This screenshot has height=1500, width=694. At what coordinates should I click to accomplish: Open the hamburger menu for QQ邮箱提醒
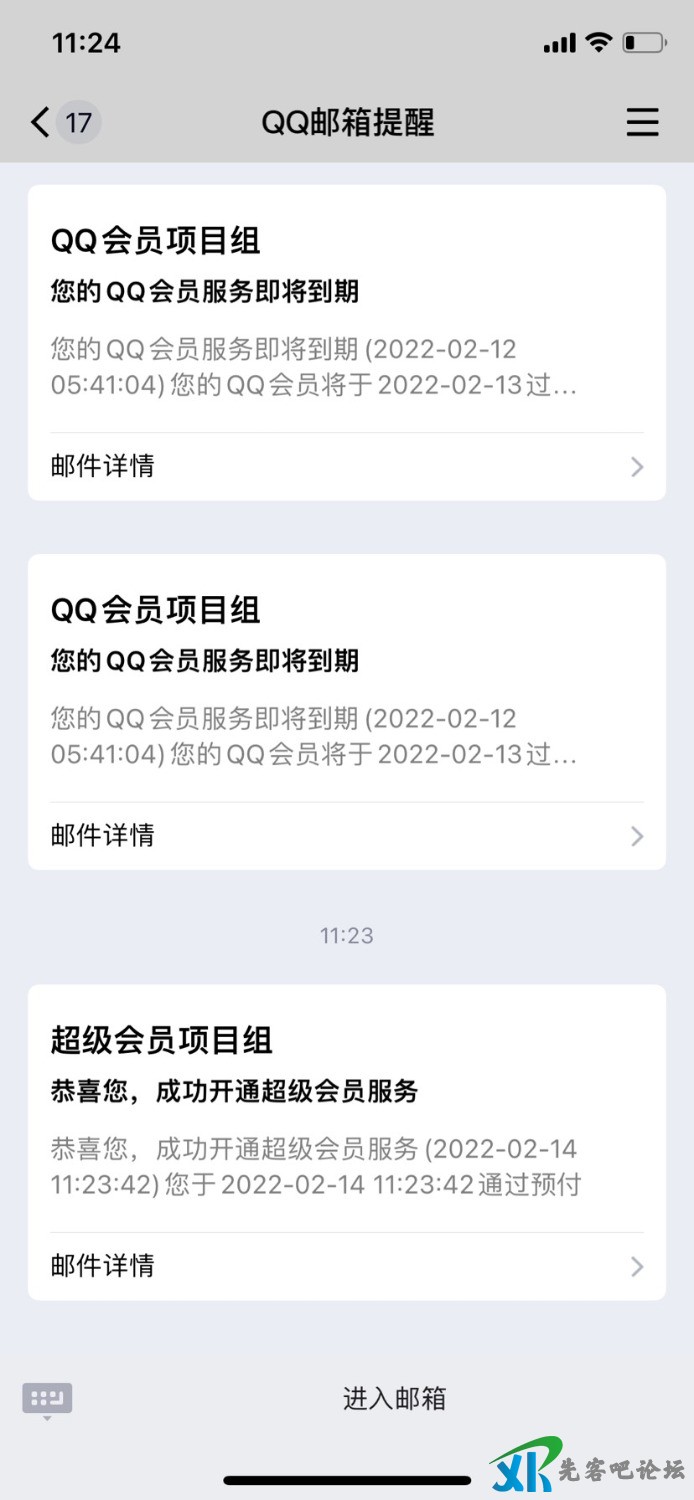(x=642, y=122)
